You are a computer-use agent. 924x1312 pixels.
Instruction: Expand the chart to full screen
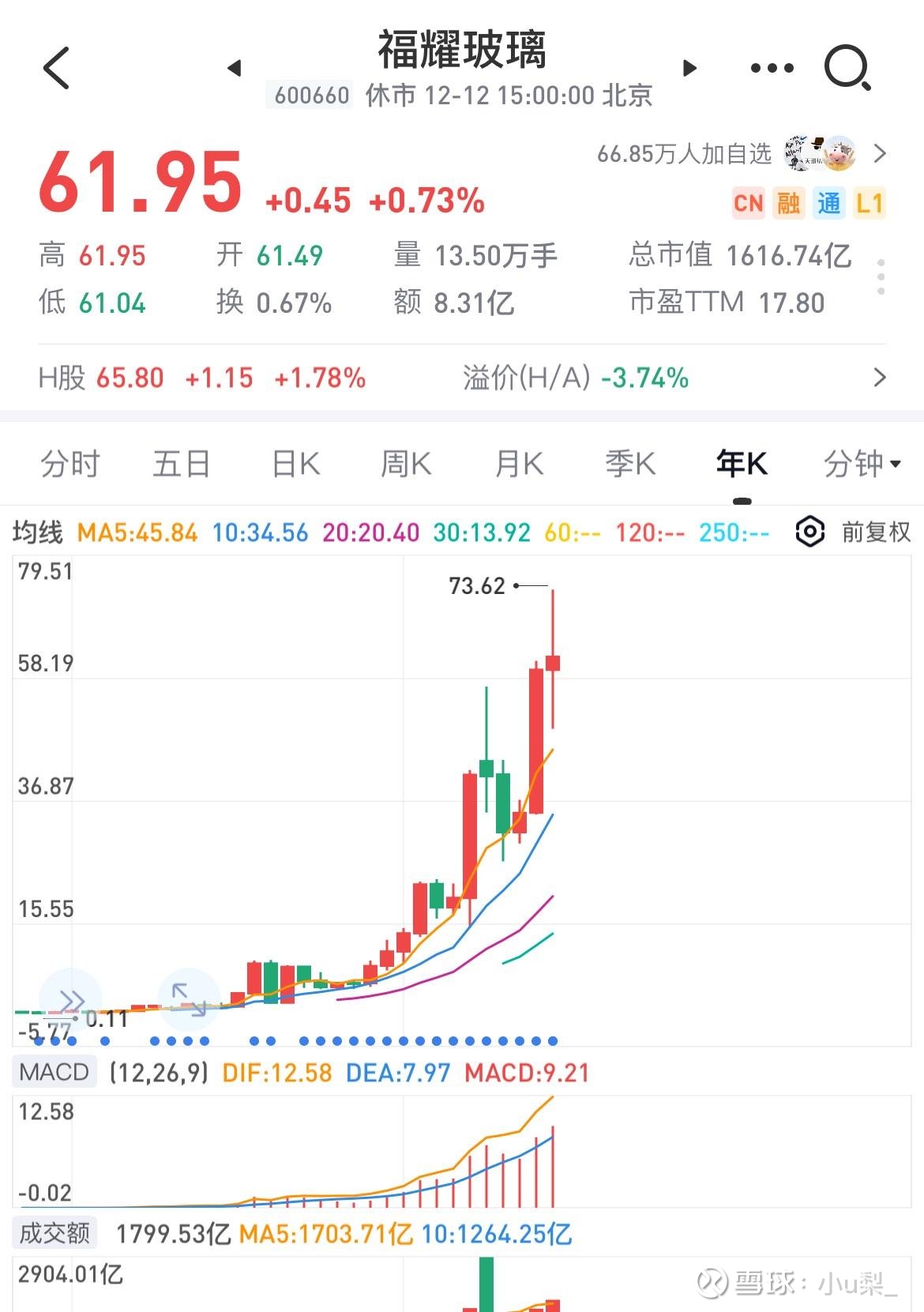189,999
